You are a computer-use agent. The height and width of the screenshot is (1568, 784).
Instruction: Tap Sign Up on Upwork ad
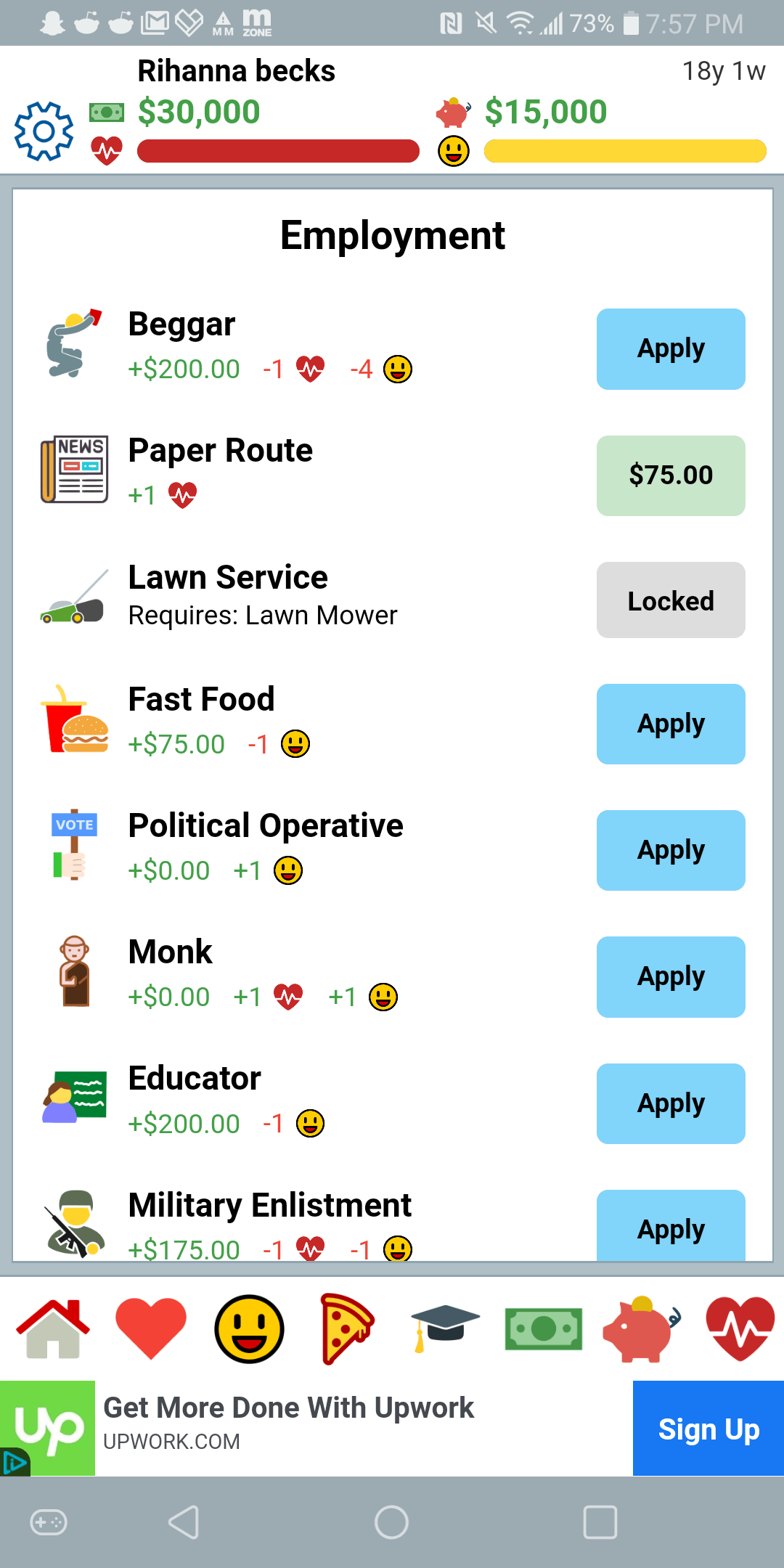(708, 1429)
